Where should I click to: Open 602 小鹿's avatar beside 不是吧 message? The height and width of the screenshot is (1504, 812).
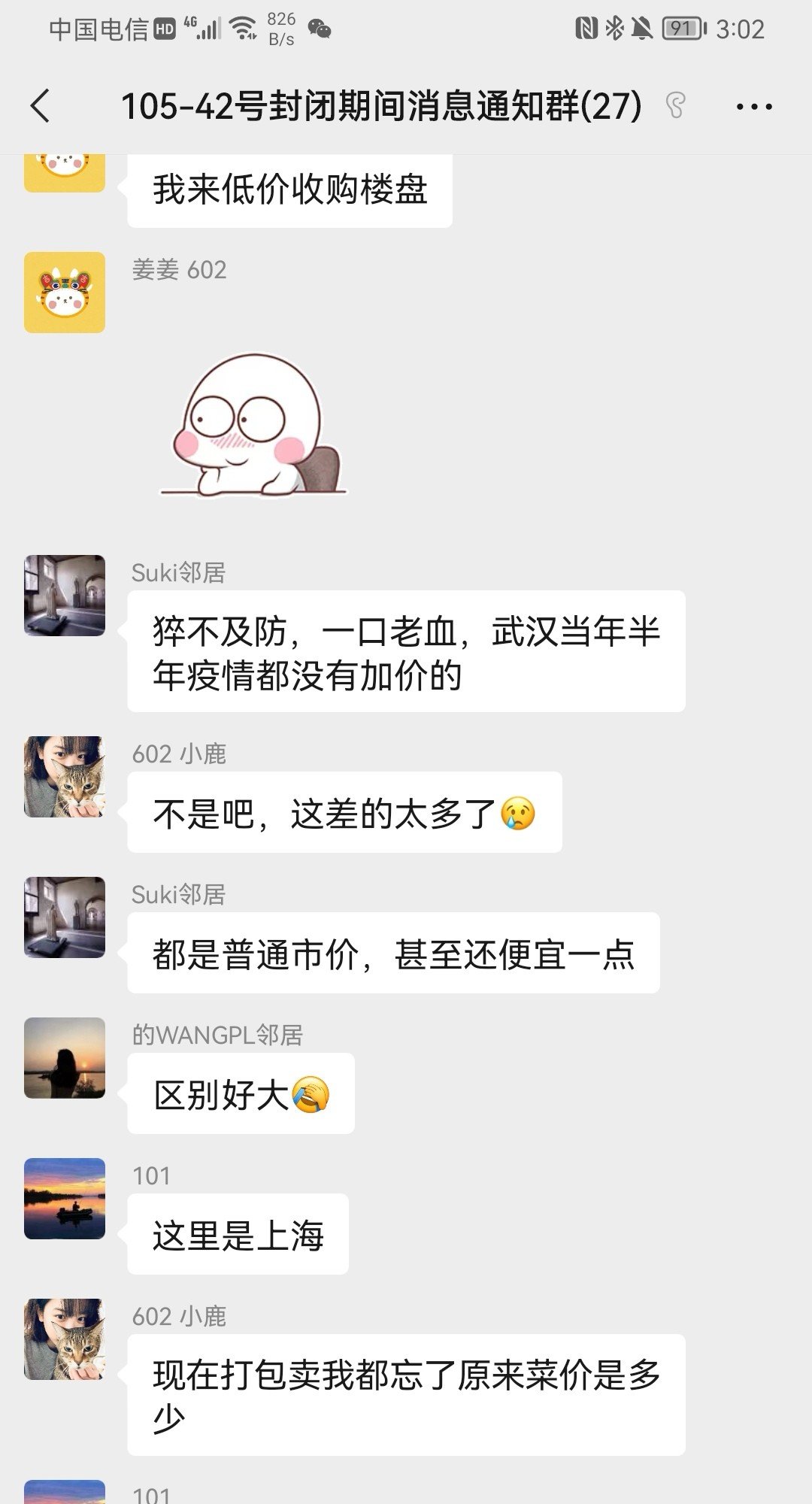click(x=65, y=777)
